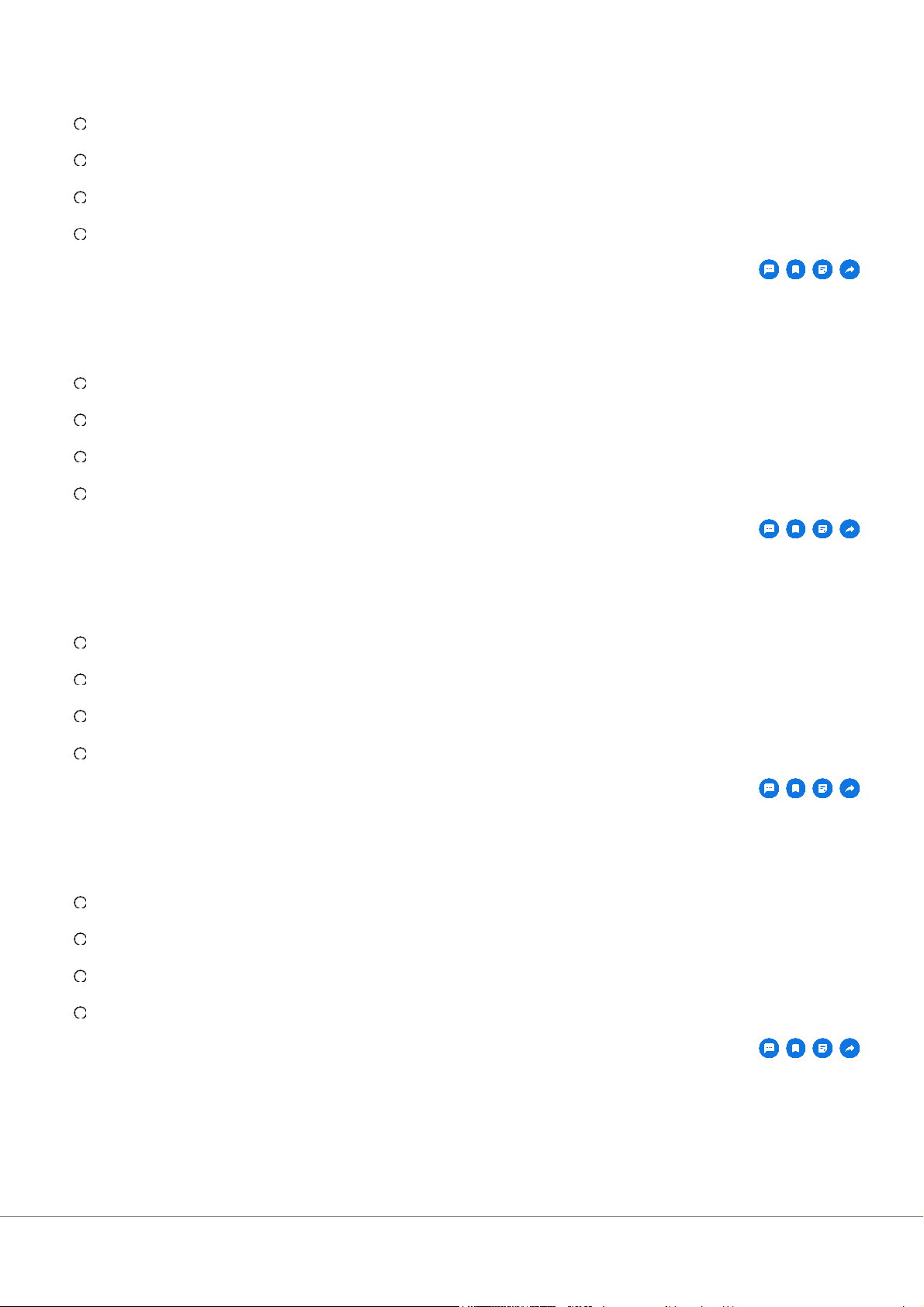
Task: Select first answer option of first question
Action: [80, 123]
